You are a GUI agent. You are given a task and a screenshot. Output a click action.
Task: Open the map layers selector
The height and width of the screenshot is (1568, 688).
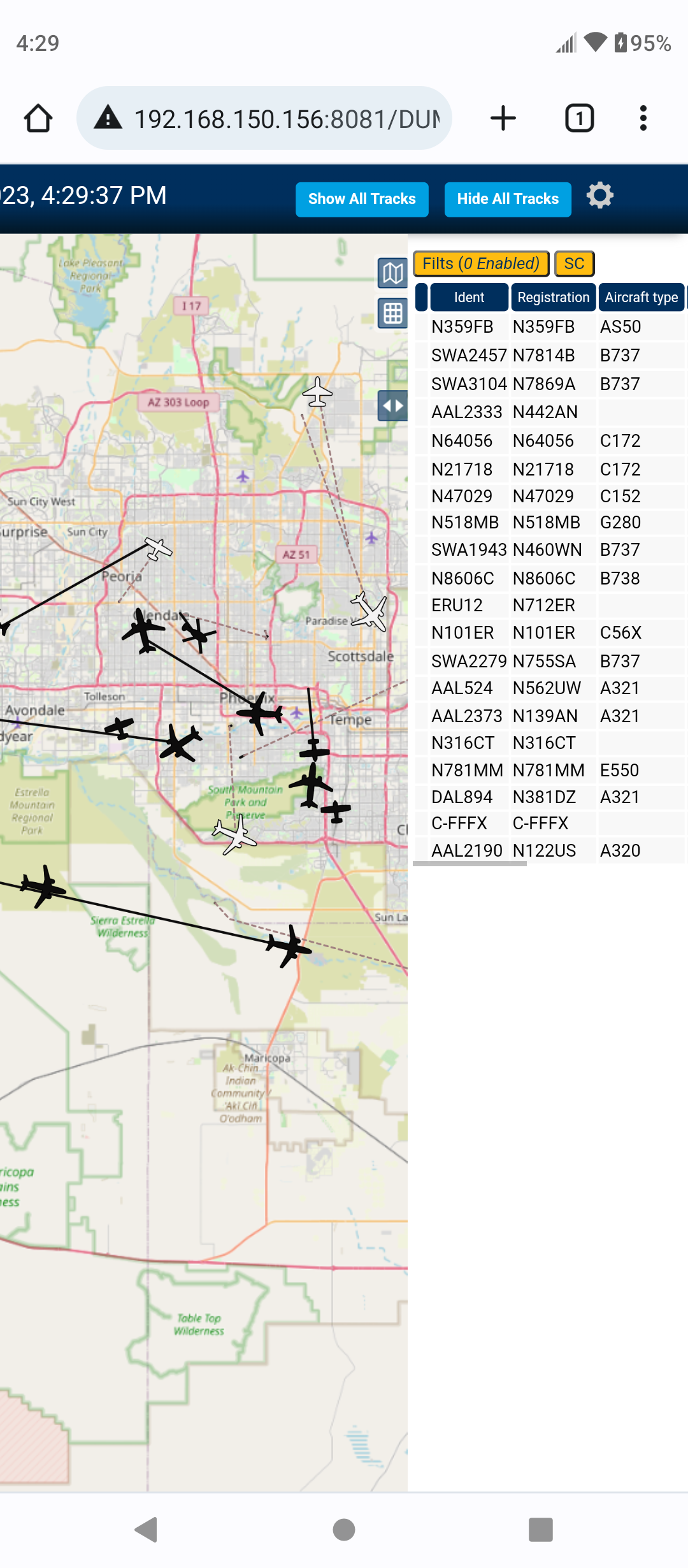point(392,273)
